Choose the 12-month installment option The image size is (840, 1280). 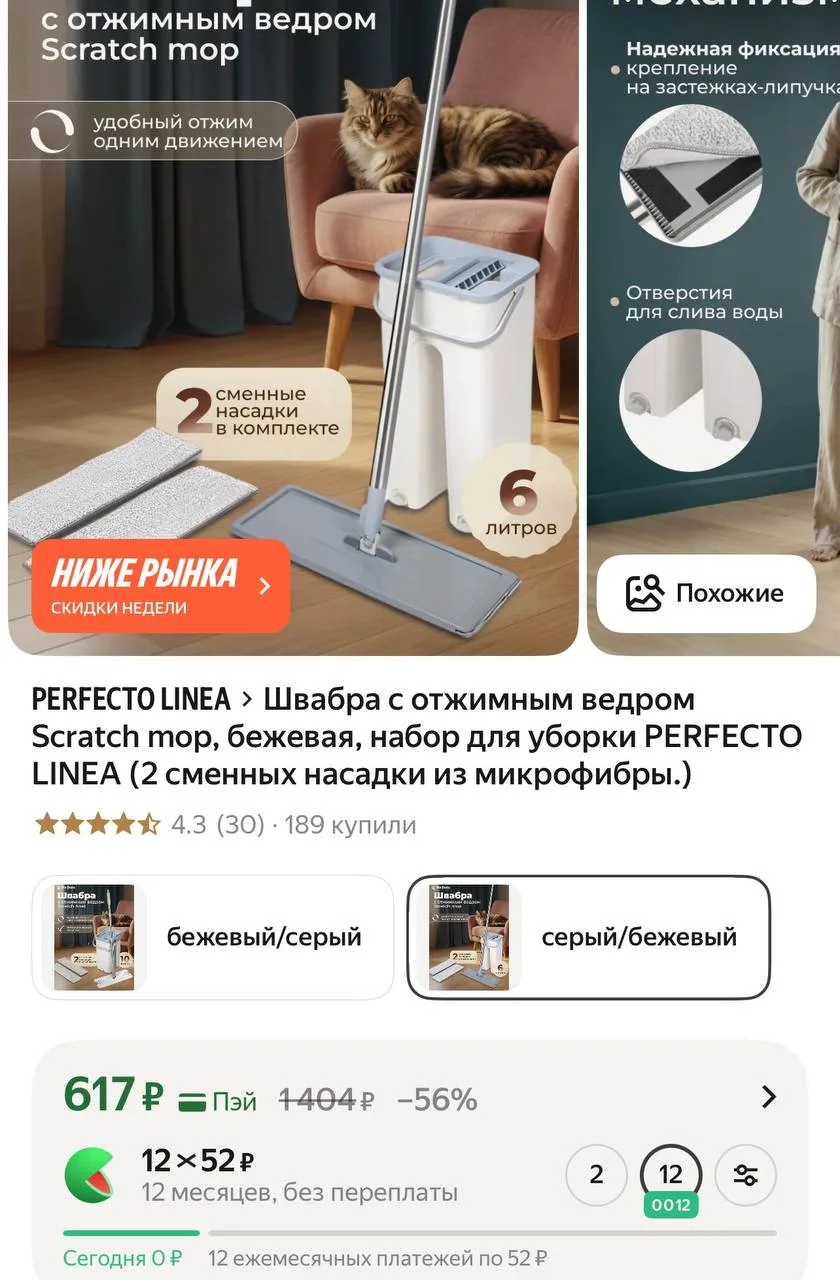coord(671,1174)
